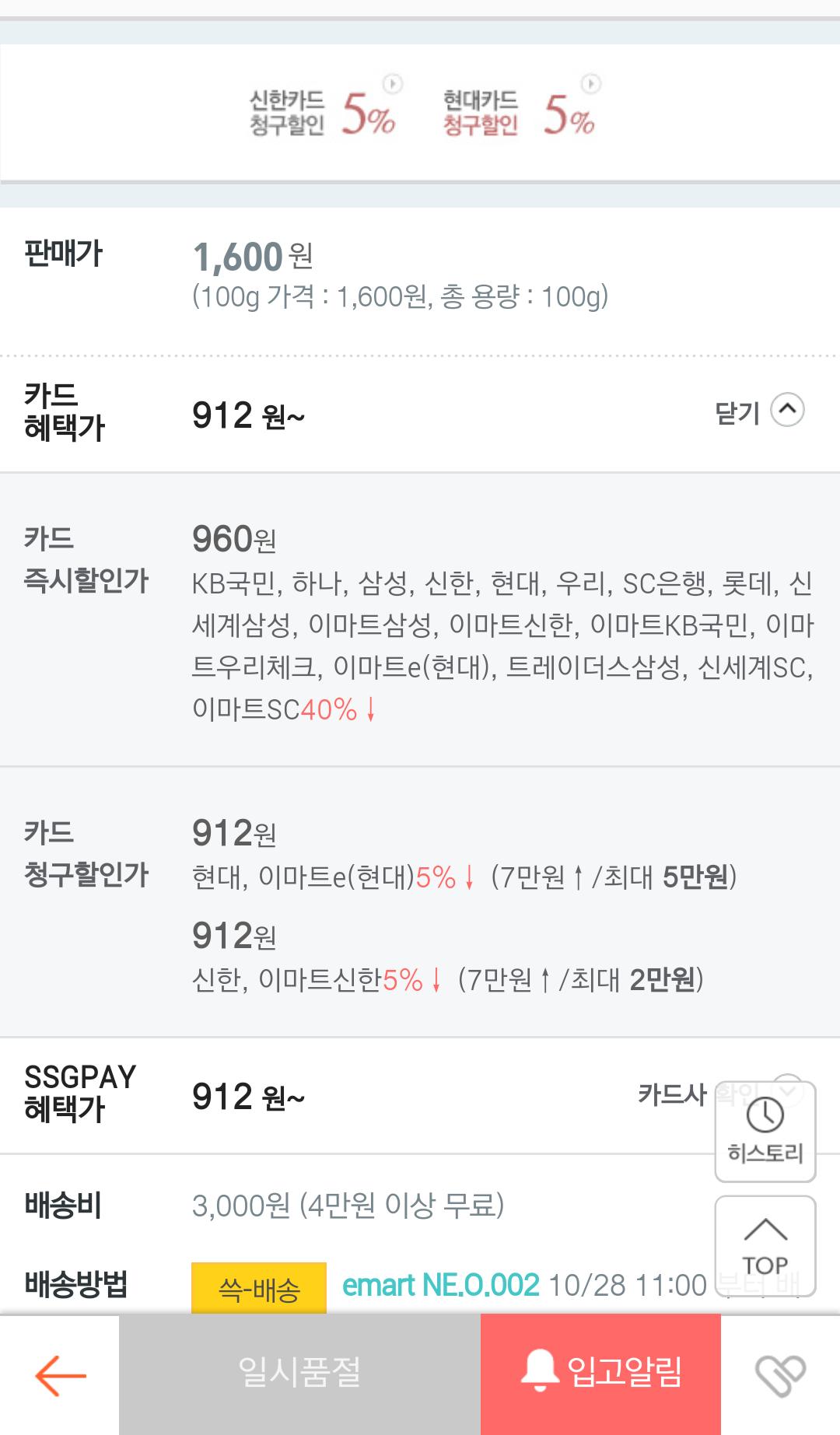Tap 입고알림 restock alert button

coord(600,1374)
